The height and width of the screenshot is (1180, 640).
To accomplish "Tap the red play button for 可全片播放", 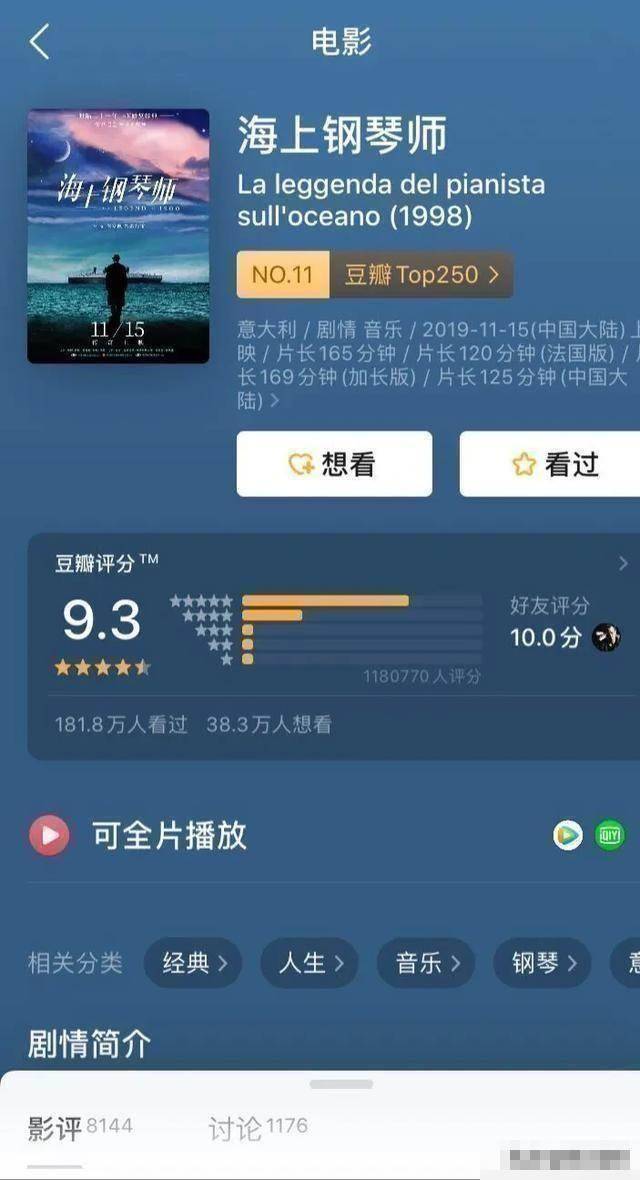I will click(49, 835).
